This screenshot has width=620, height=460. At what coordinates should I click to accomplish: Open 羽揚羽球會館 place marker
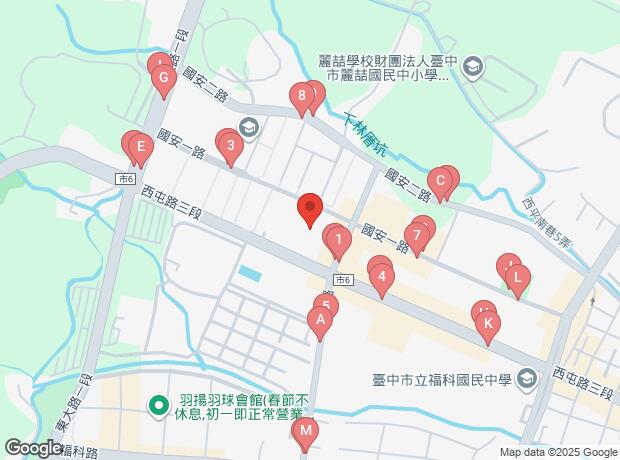(x=159, y=405)
